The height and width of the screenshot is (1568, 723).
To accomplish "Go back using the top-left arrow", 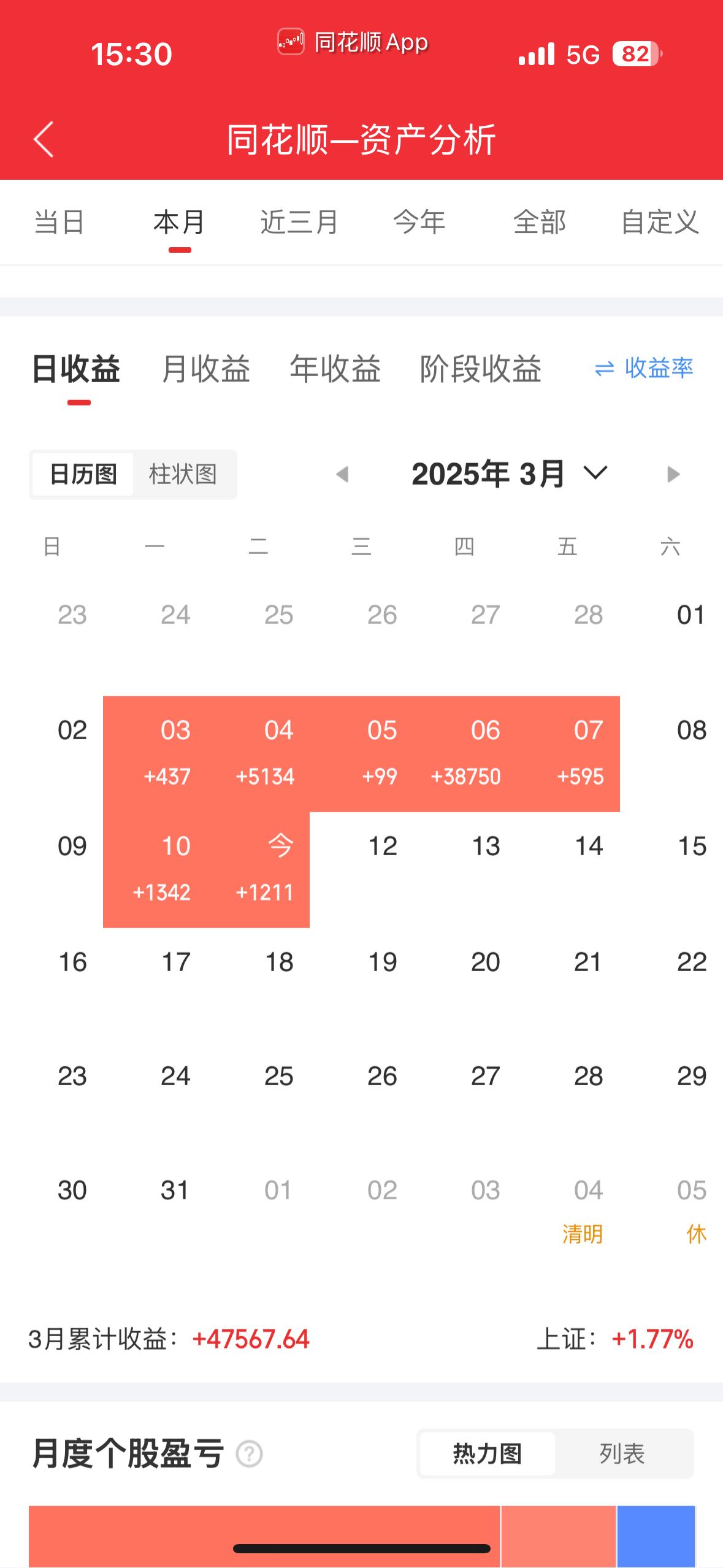I will coord(44,139).
